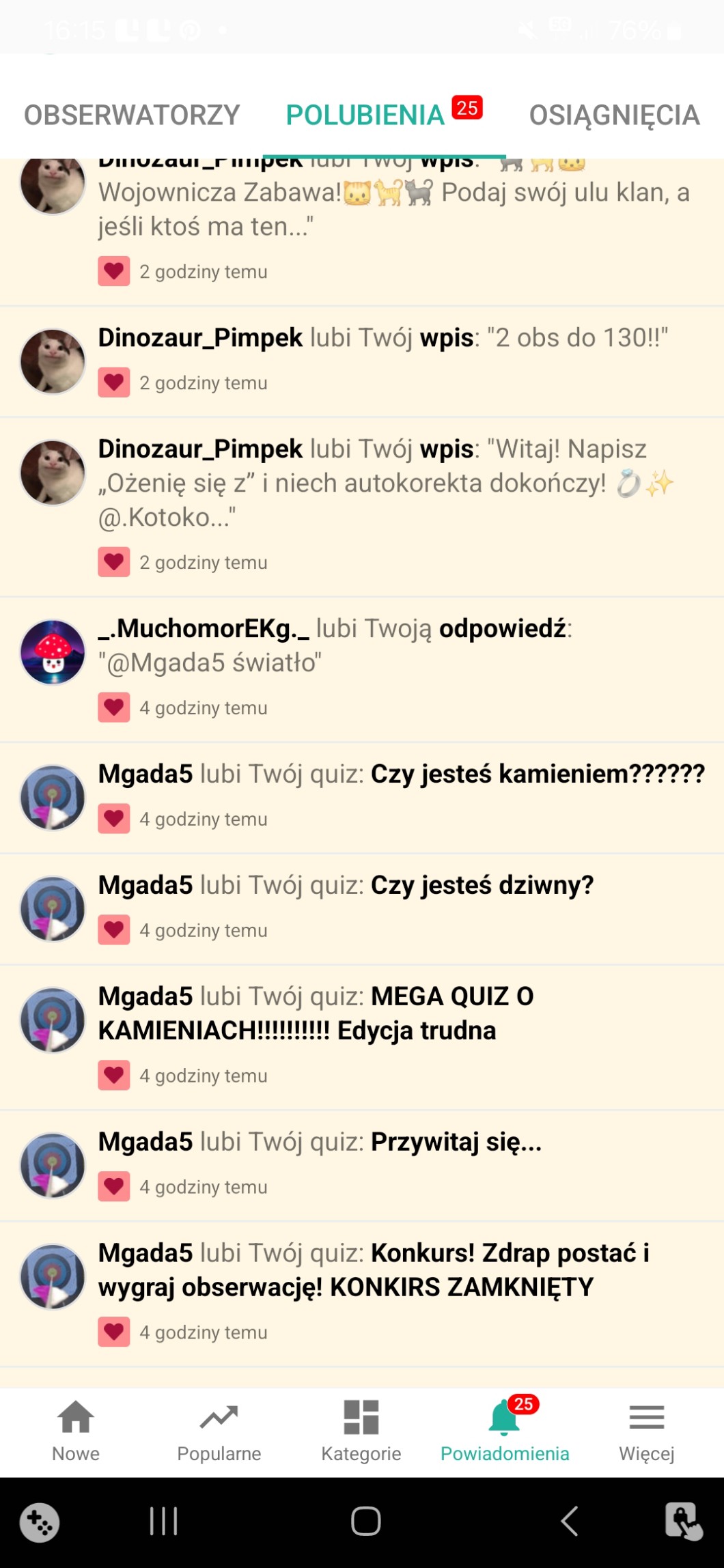Open quiz "Przywitaj się..." notification
This screenshot has height=1568, width=724.
[456, 1142]
